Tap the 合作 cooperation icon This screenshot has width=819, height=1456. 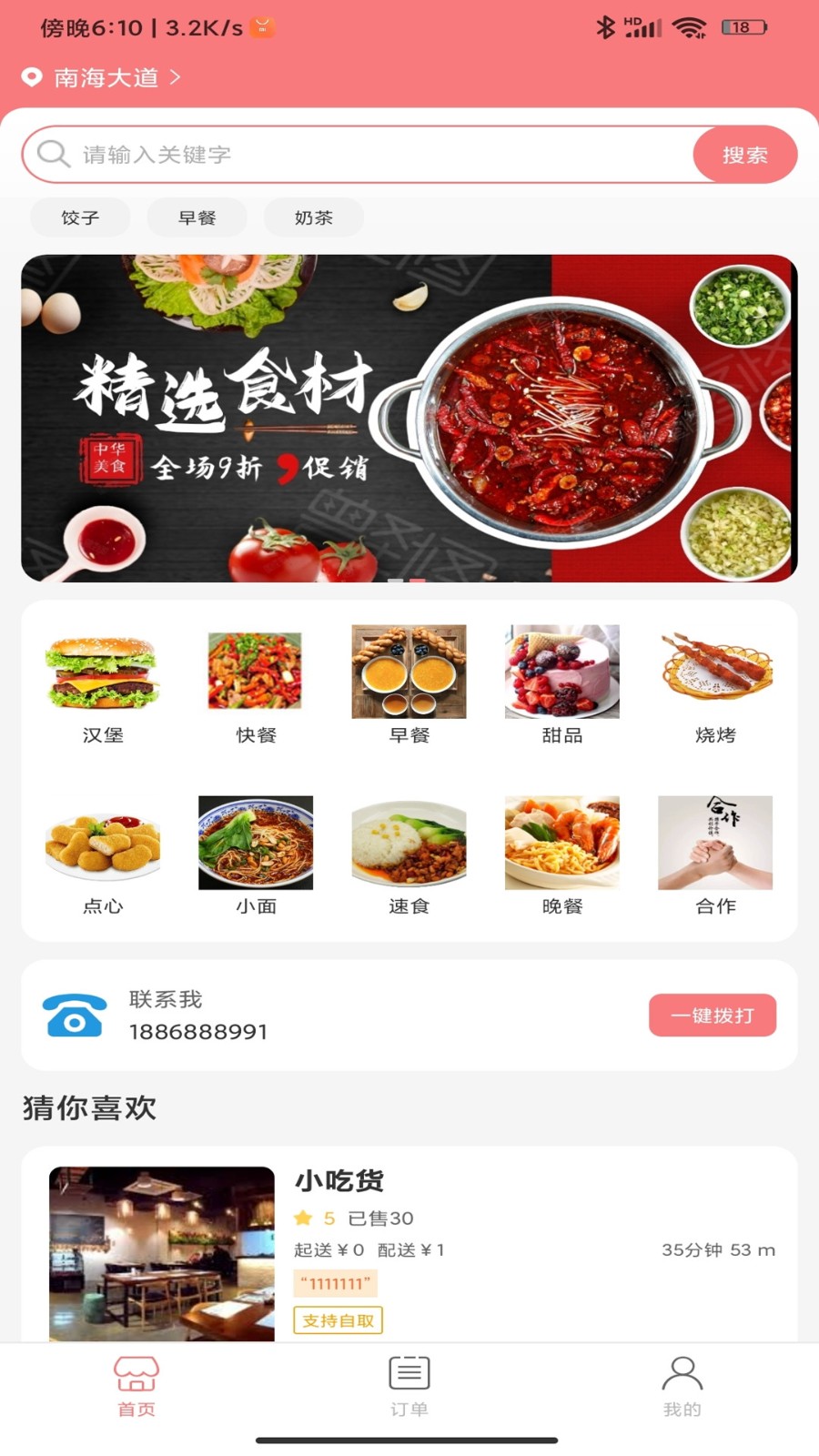713,843
